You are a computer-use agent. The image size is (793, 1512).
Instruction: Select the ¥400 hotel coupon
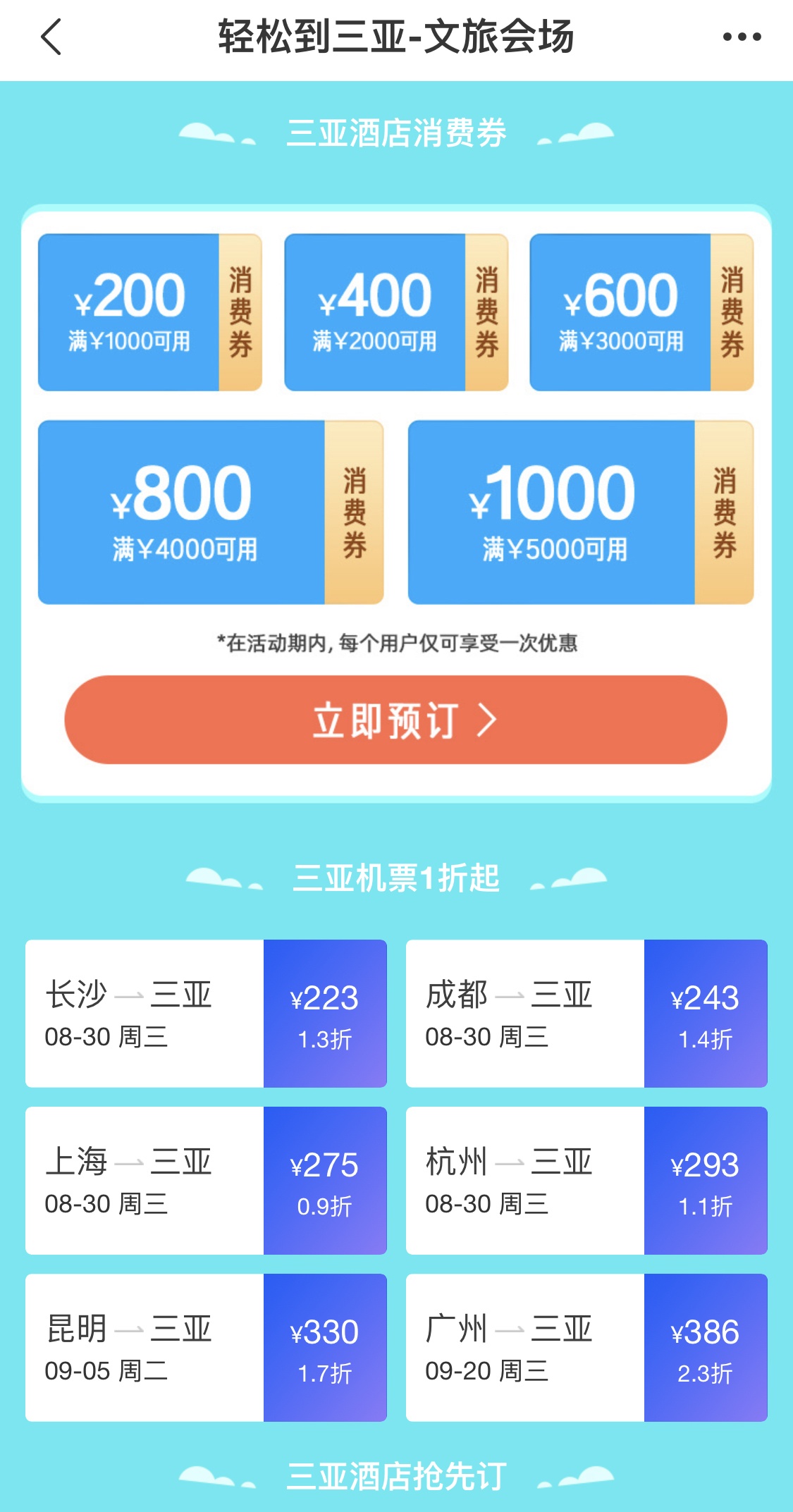[x=395, y=312]
